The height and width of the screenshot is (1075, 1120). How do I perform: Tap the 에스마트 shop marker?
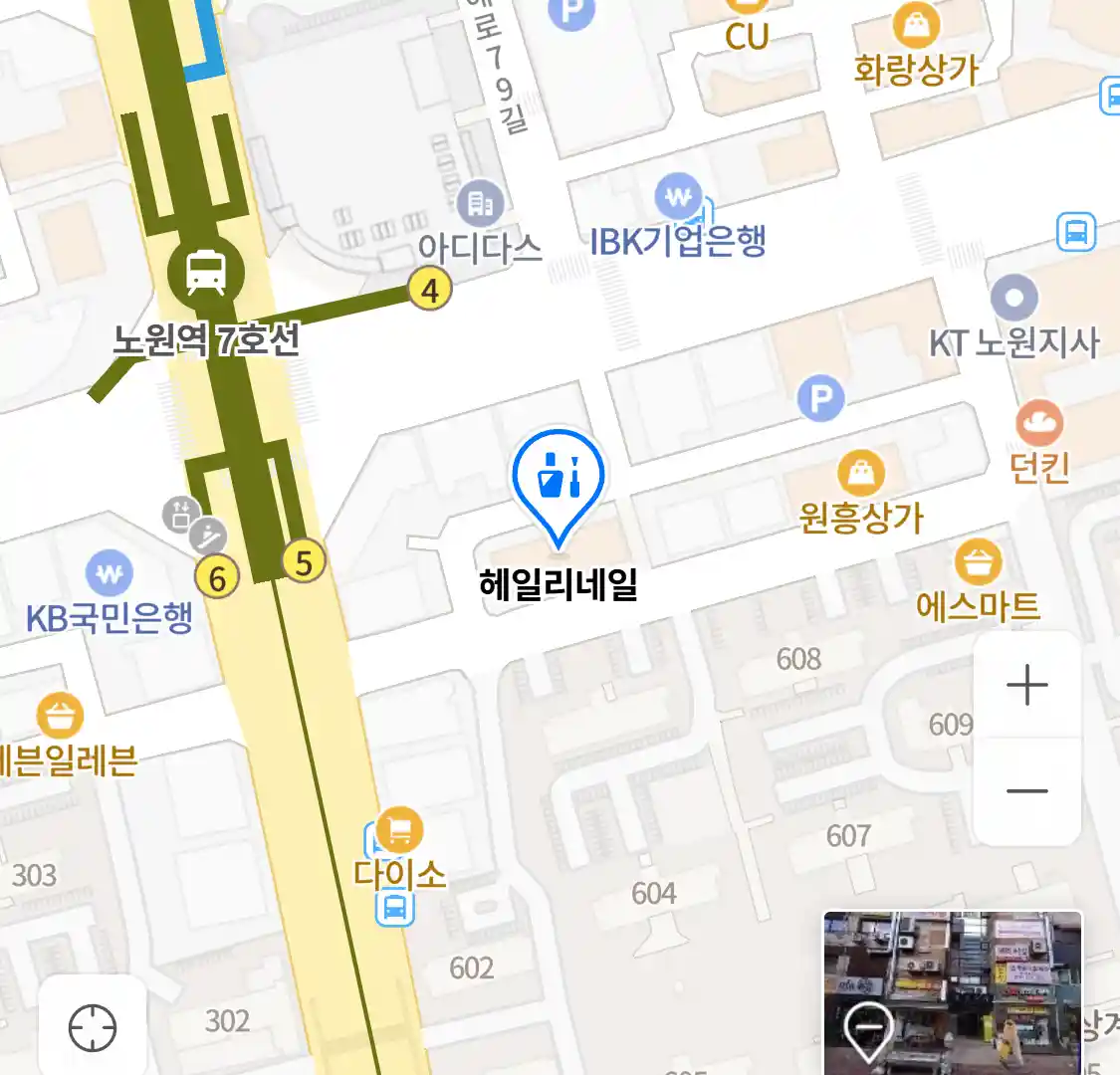tap(978, 562)
